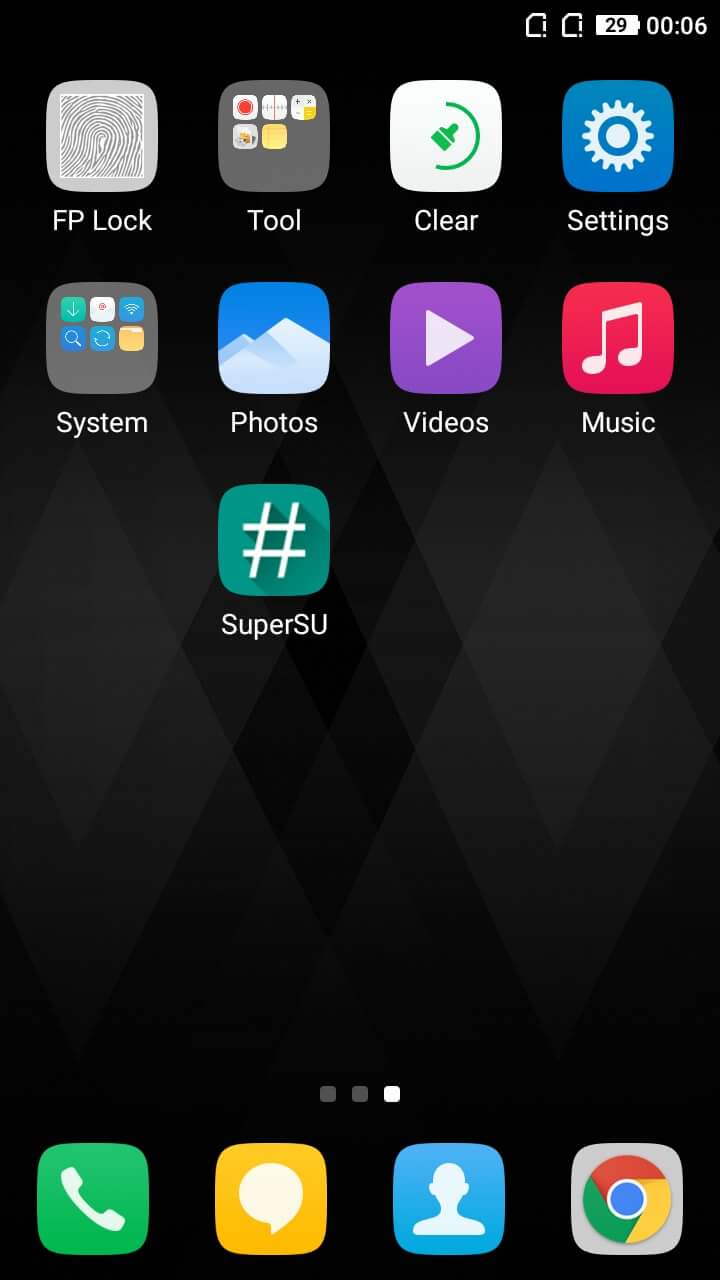Launch the Videos app

point(446,338)
